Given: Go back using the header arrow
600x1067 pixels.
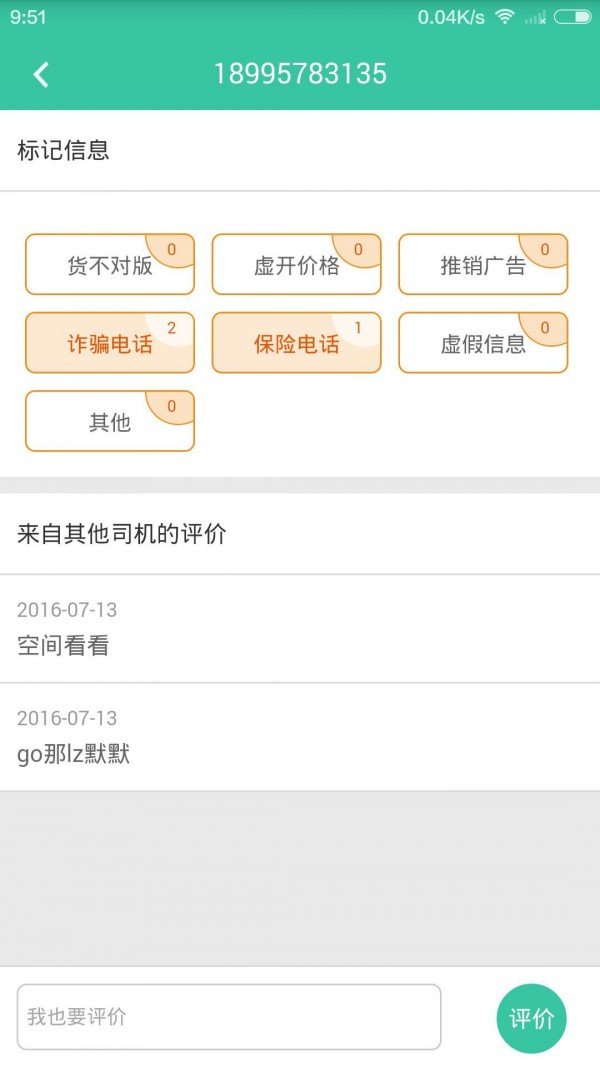Looking at the screenshot, I should (41, 74).
